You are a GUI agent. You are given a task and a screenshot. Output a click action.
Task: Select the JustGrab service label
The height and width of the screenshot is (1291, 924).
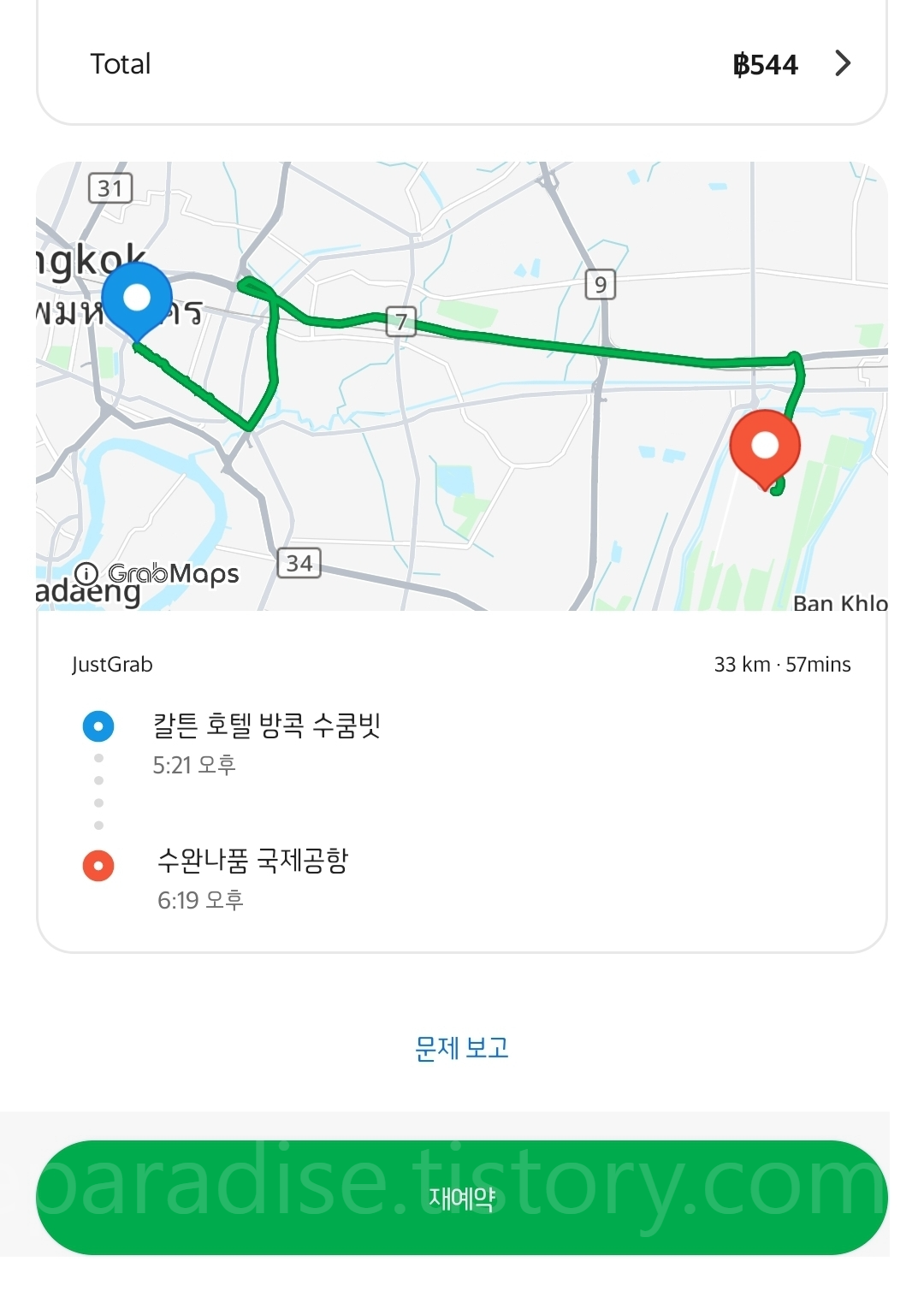110,665
